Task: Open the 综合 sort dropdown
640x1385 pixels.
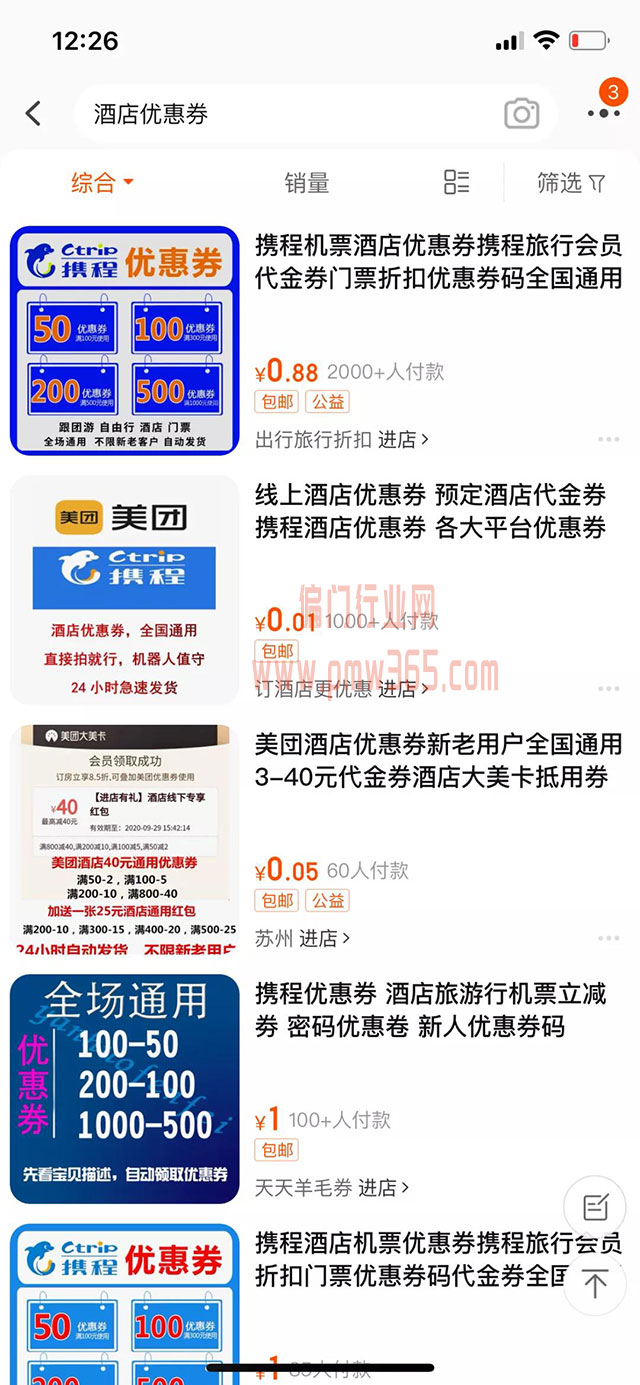Action: coord(102,183)
